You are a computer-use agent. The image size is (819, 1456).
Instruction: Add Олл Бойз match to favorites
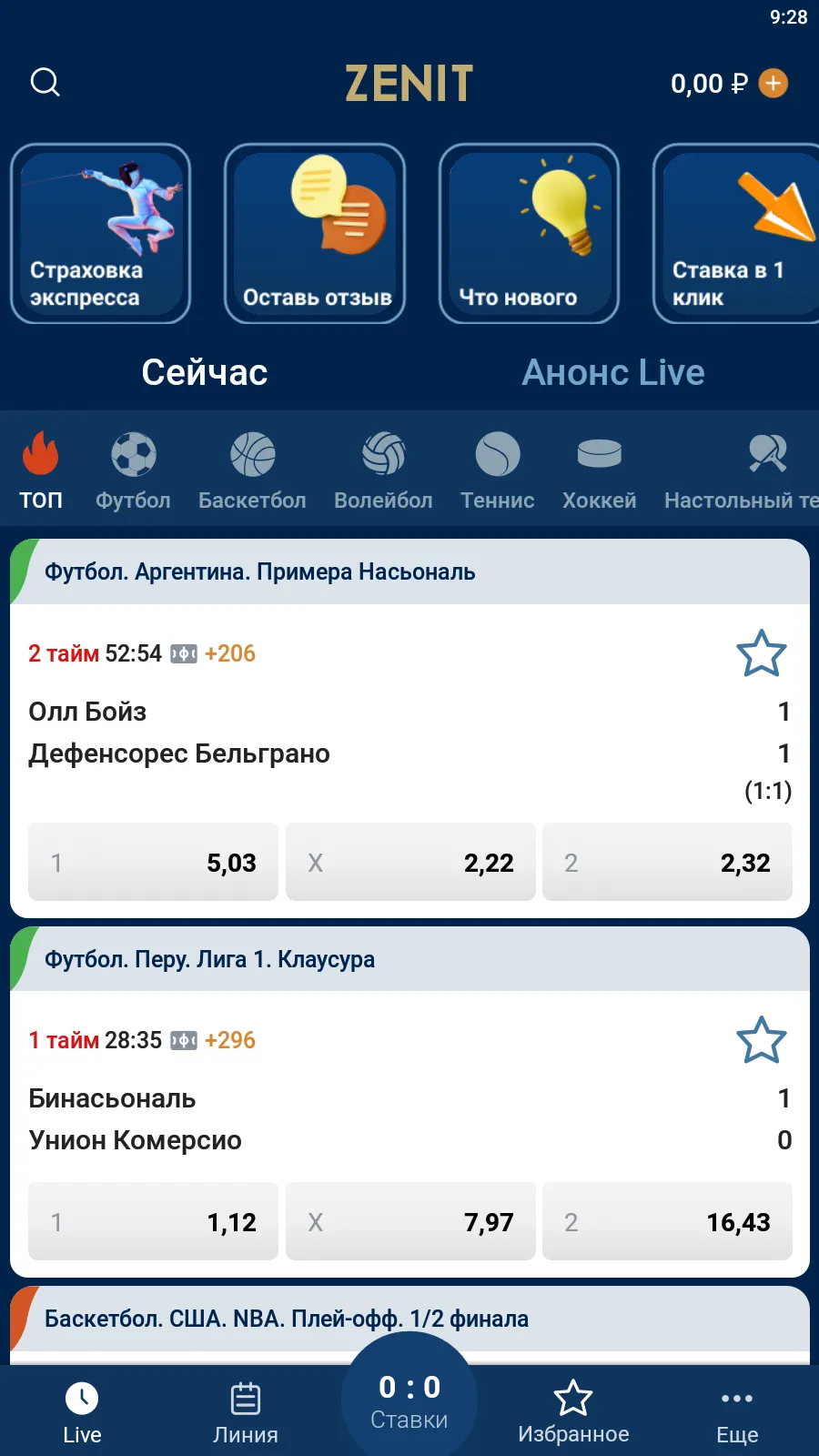tap(761, 653)
